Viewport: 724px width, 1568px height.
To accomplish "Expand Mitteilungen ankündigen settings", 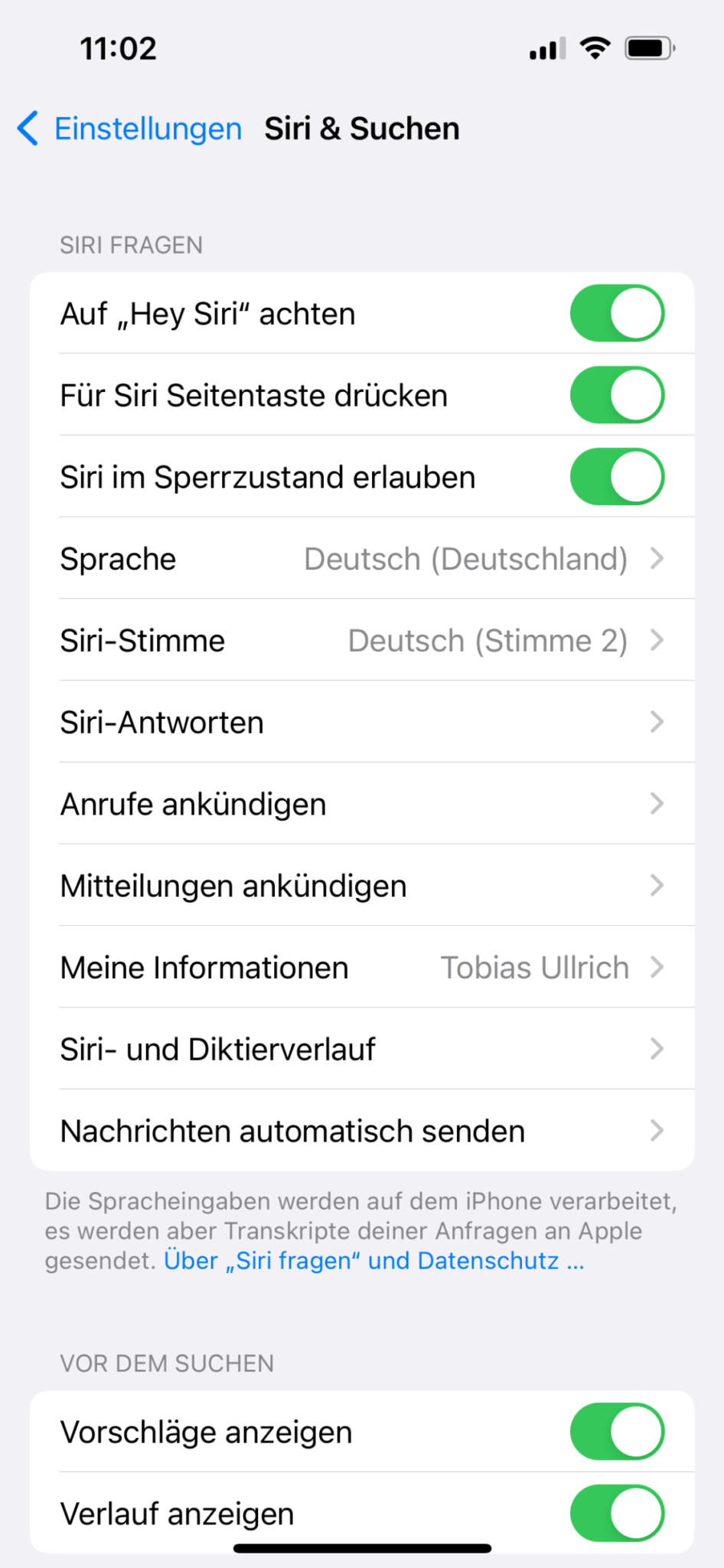I will click(362, 885).
